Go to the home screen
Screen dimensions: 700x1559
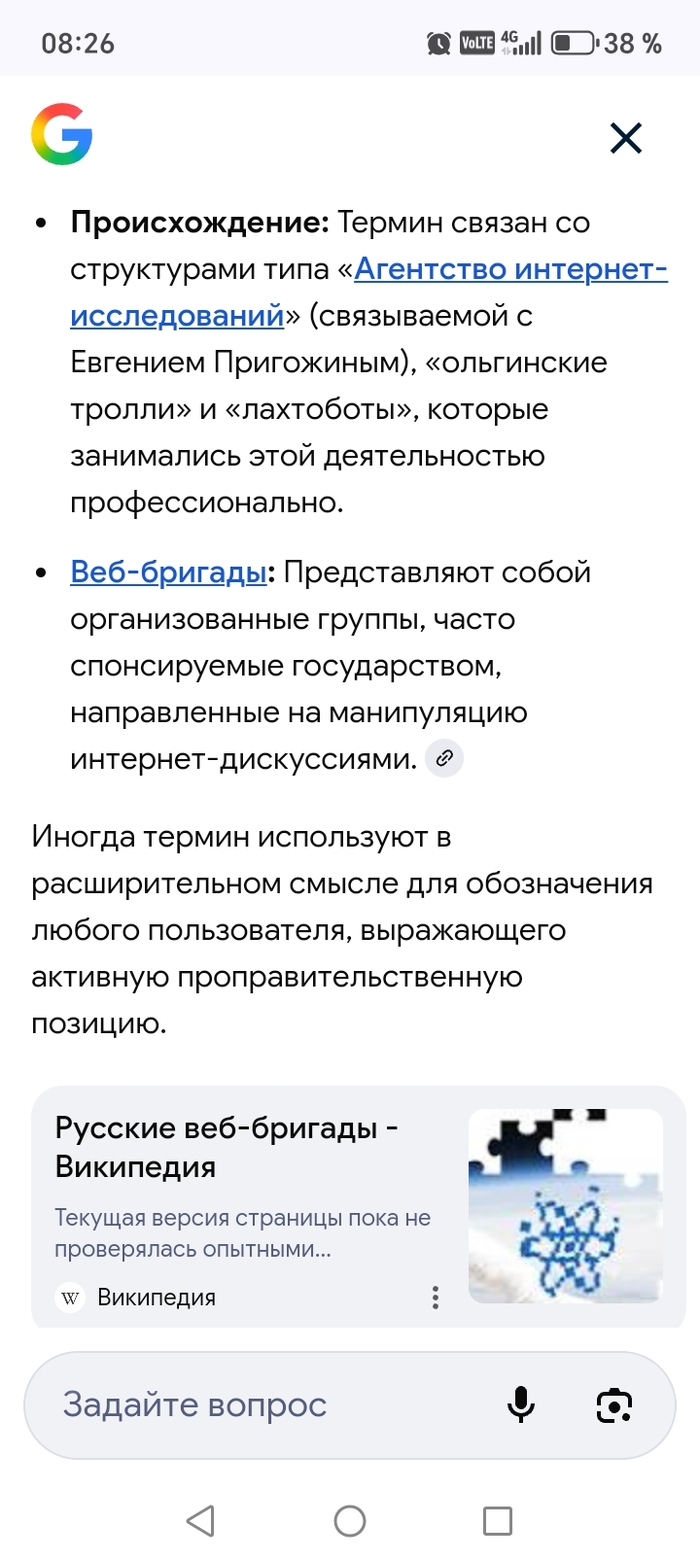coord(350,1521)
